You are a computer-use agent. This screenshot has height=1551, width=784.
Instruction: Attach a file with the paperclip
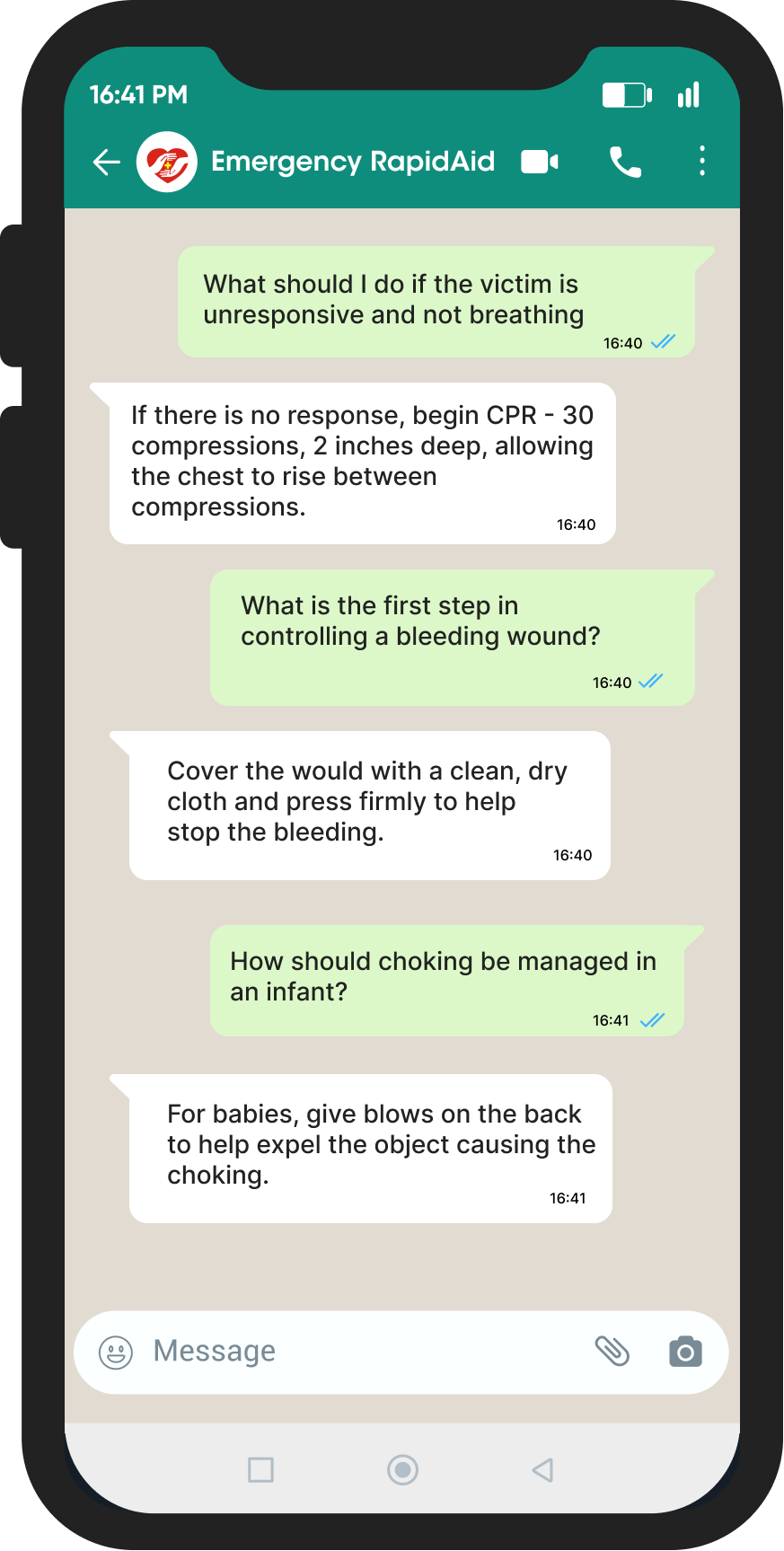click(612, 1351)
